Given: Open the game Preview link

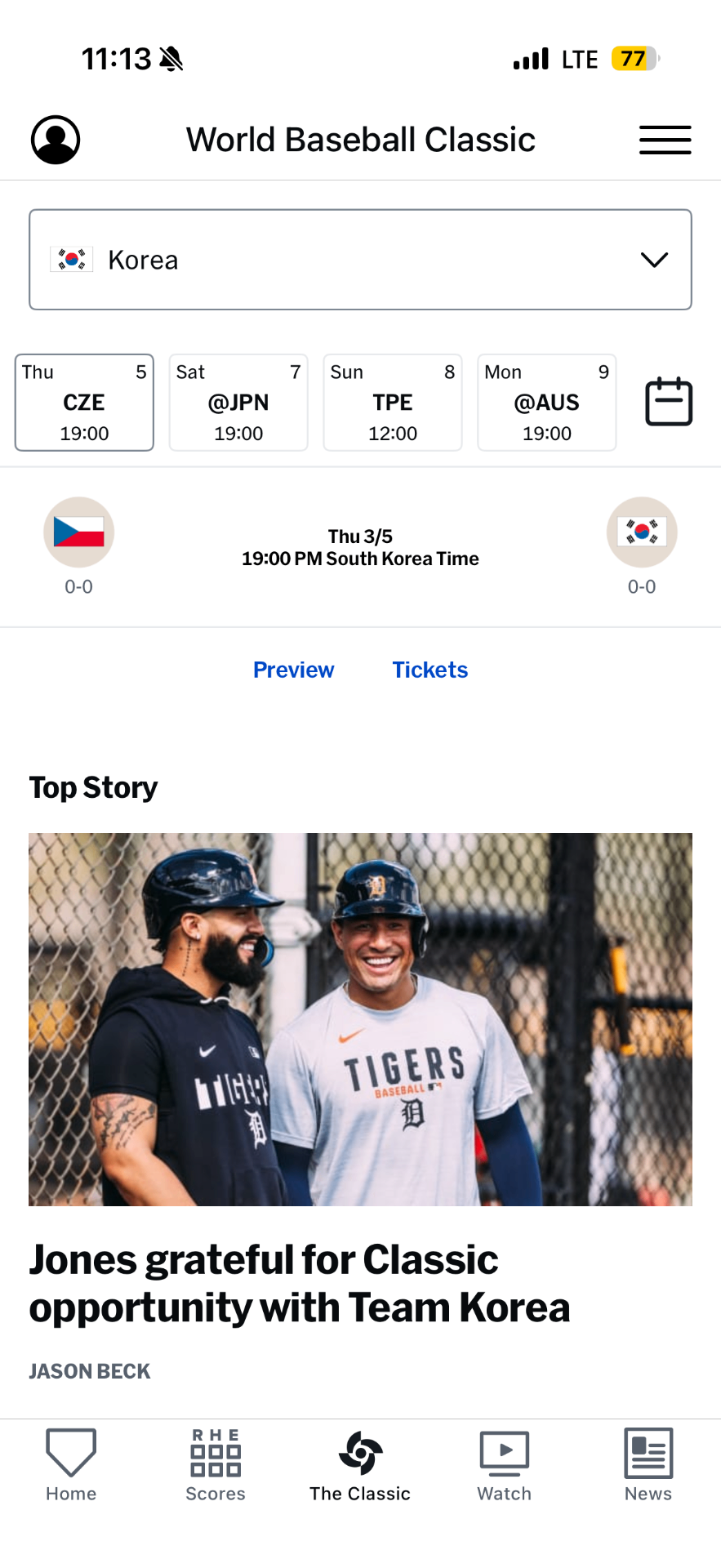Looking at the screenshot, I should [293, 670].
